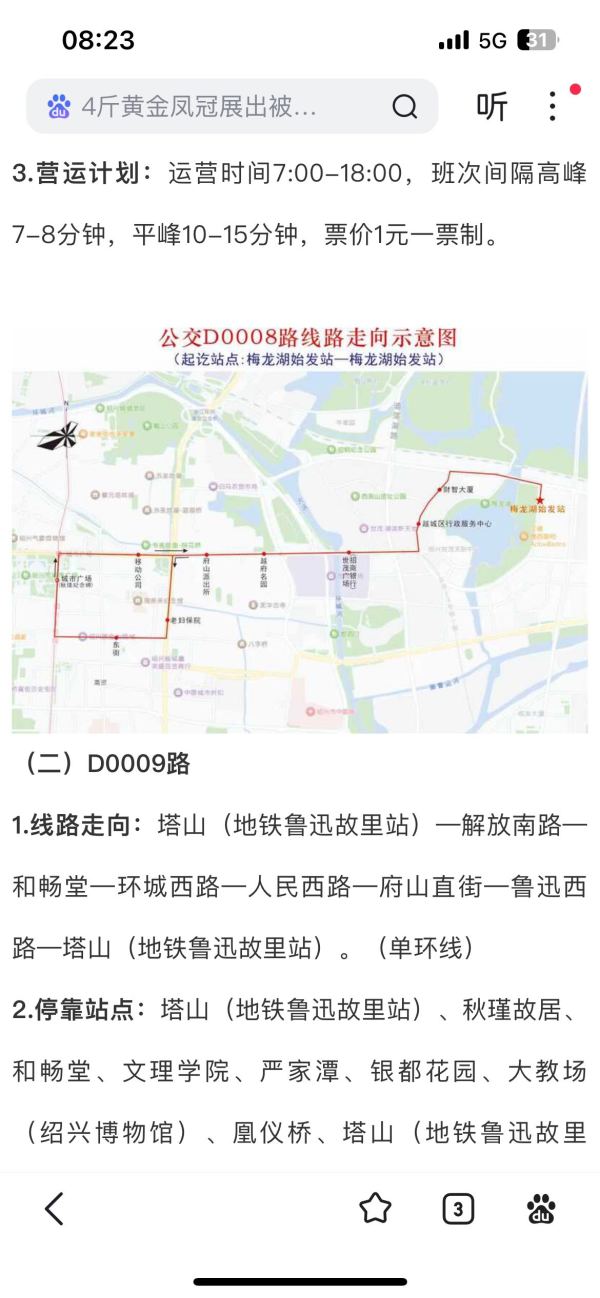Go back to previous page
This screenshot has width=600, height=1298.
click(x=55, y=1209)
